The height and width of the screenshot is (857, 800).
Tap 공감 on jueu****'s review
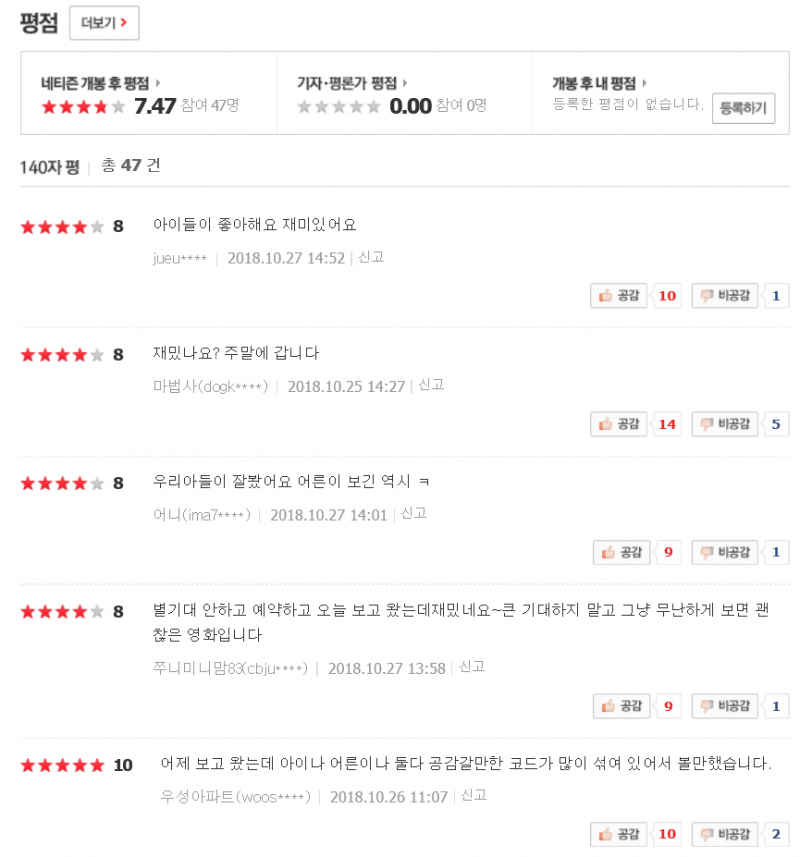point(619,296)
